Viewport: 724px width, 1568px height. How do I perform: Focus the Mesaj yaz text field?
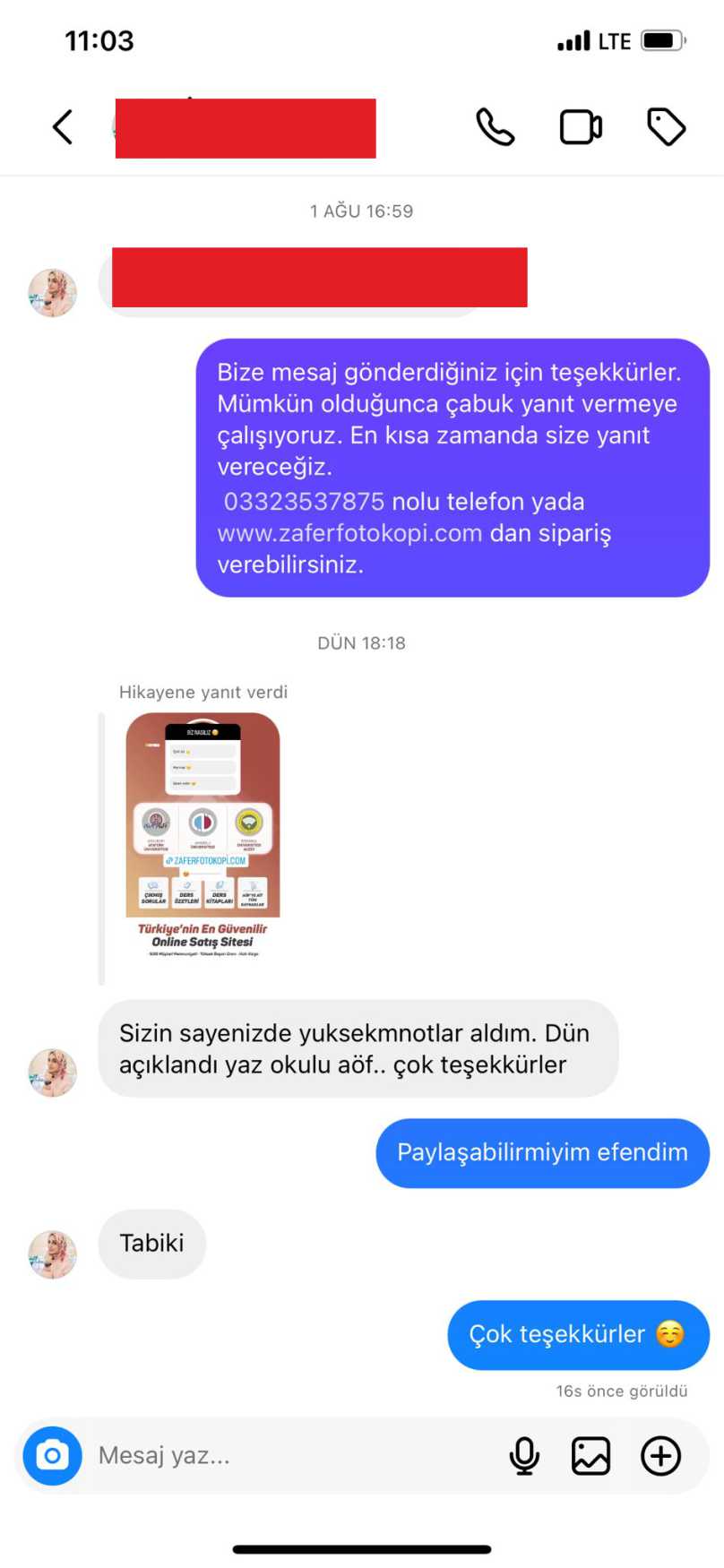287,1455
